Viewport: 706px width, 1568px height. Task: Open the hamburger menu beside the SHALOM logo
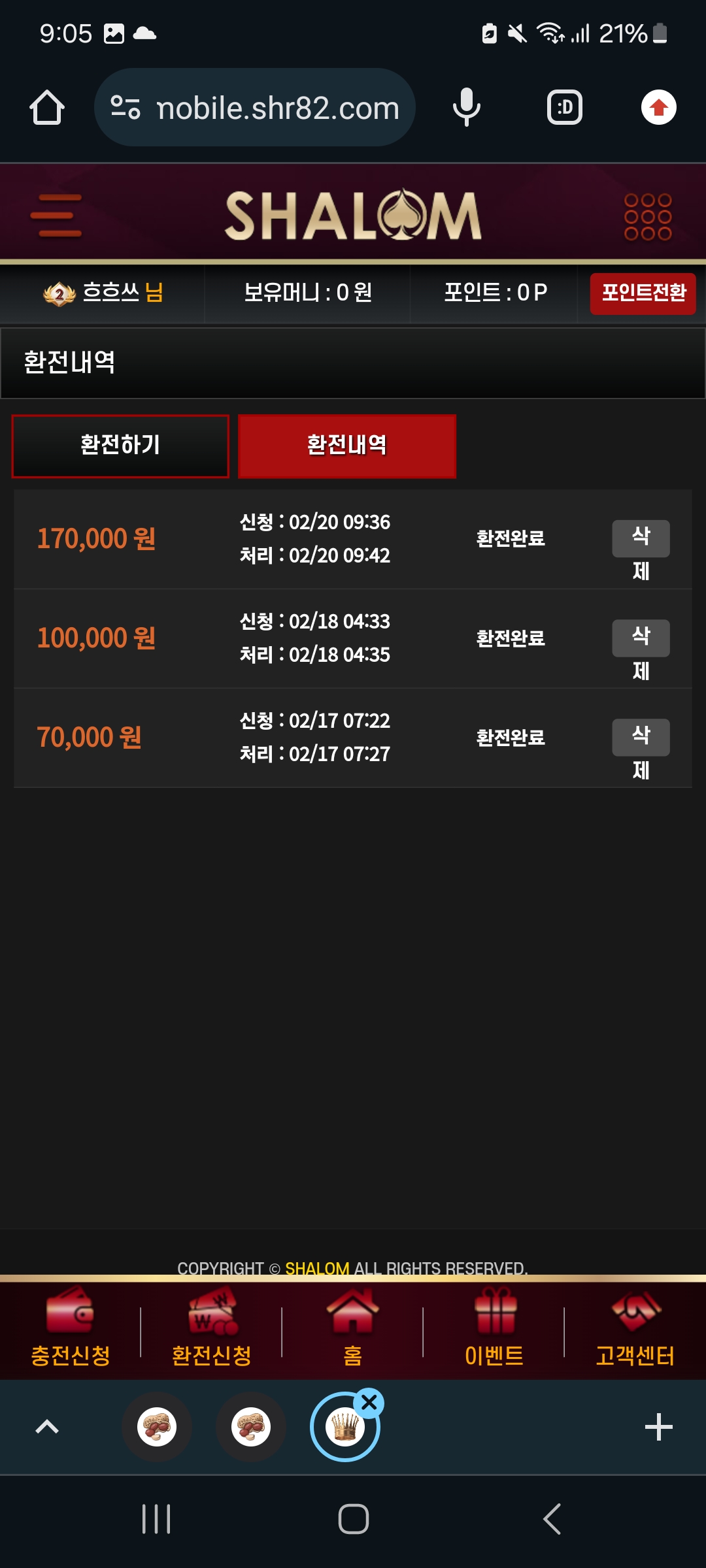tap(56, 216)
